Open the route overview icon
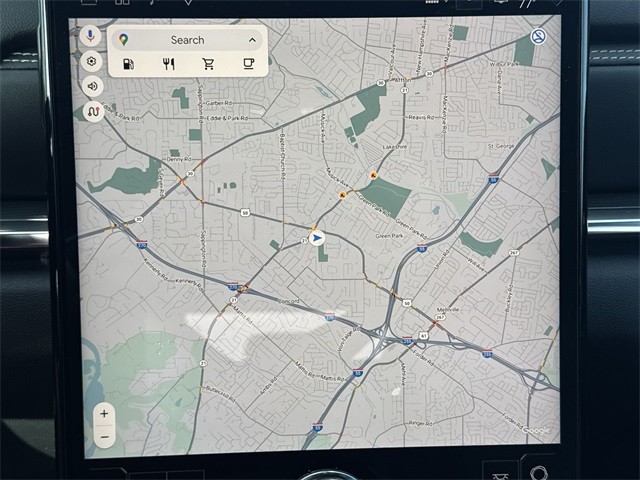 point(92,112)
